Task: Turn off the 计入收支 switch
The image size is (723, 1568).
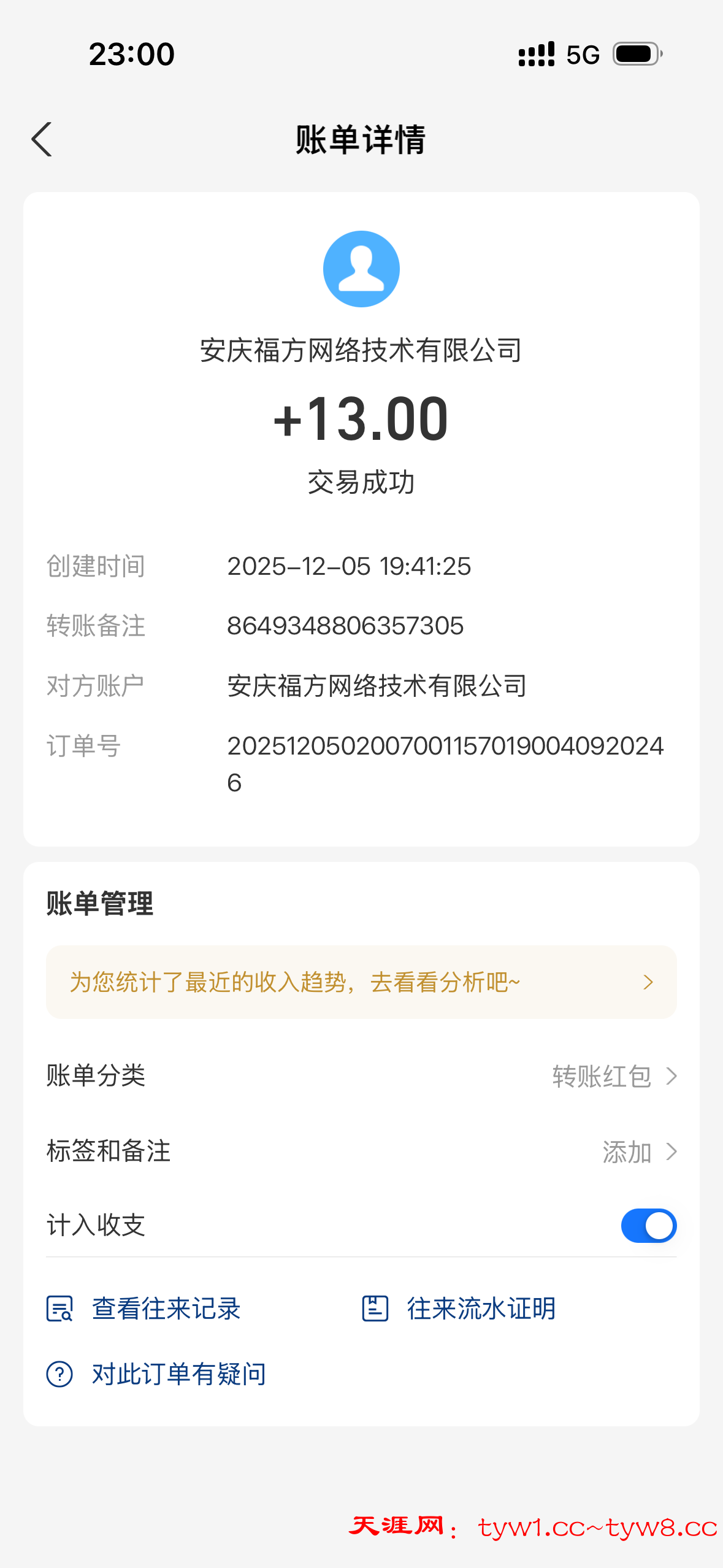Action: click(648, 1226)
